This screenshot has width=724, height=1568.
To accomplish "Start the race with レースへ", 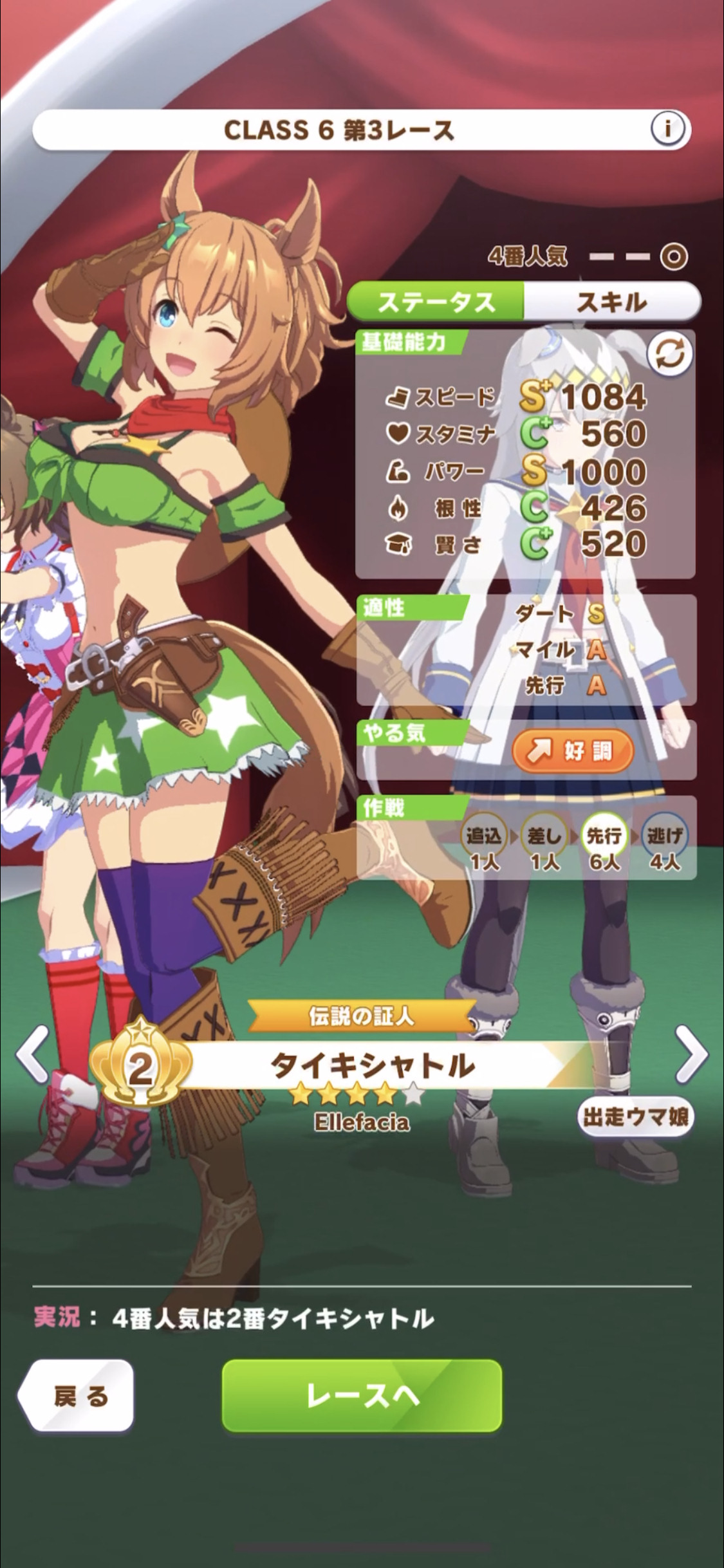I will pyautogui.click(x=362, y=1395).
